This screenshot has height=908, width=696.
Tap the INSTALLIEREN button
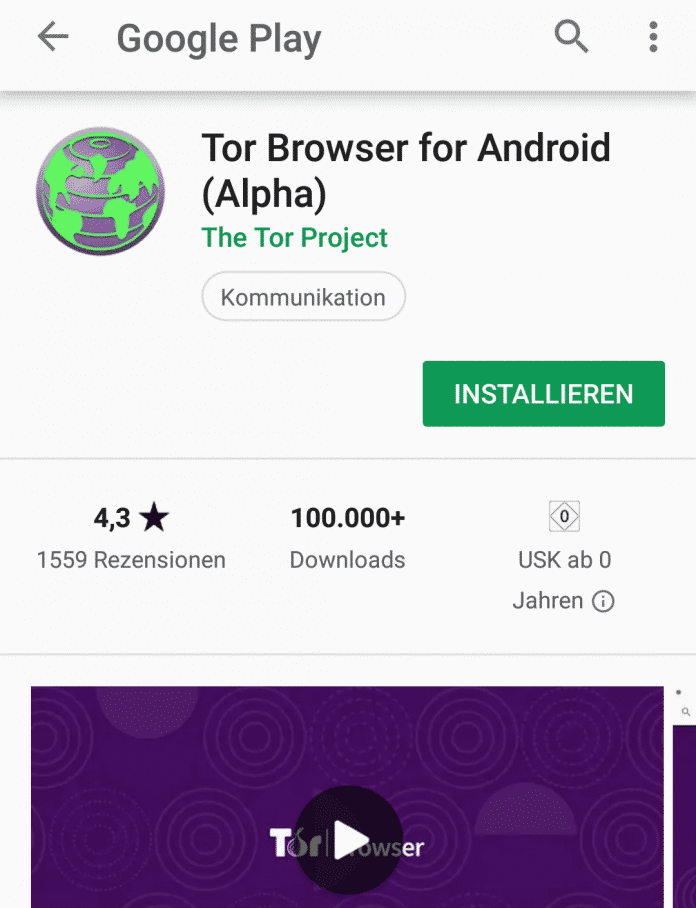[x=543, y=394]
